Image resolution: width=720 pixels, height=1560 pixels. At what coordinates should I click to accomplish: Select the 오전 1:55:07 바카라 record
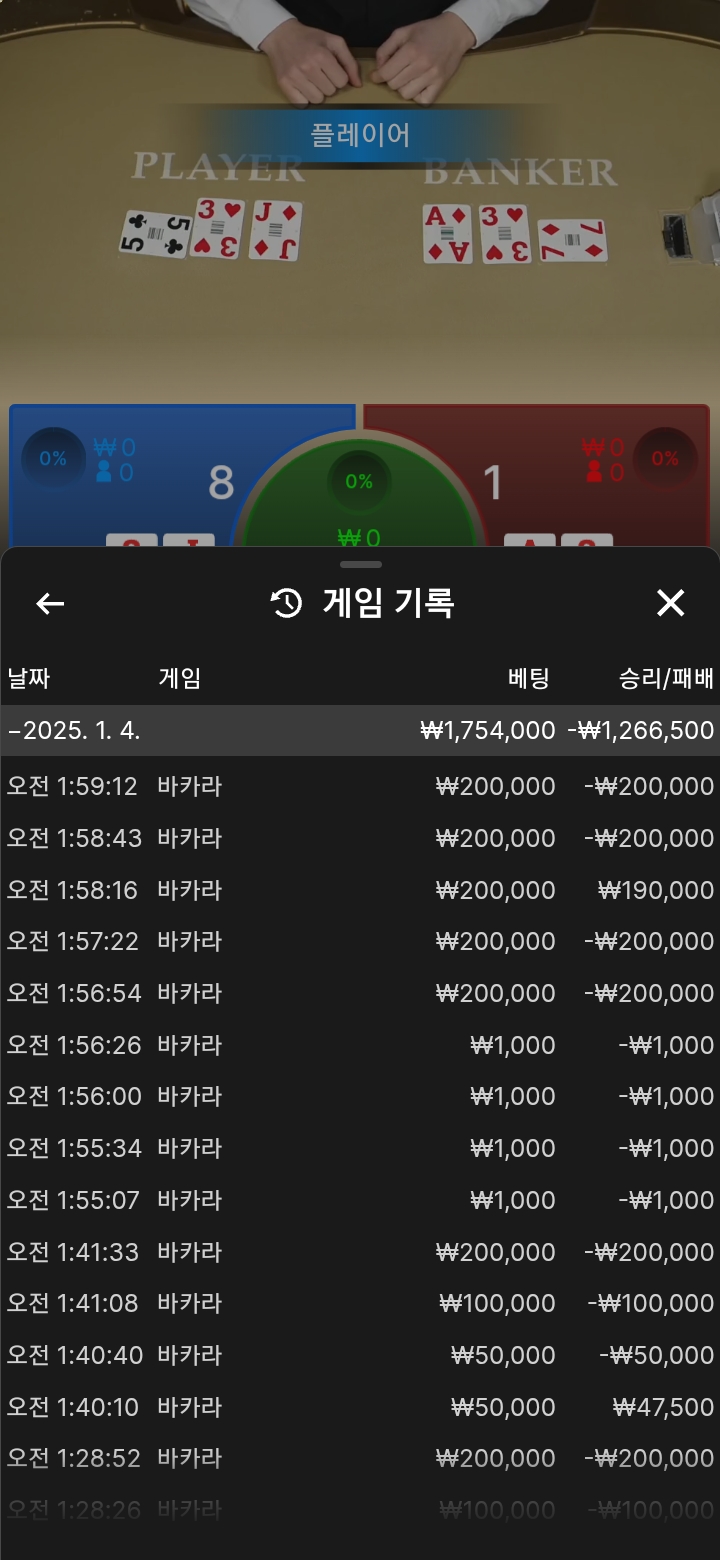360,1200
